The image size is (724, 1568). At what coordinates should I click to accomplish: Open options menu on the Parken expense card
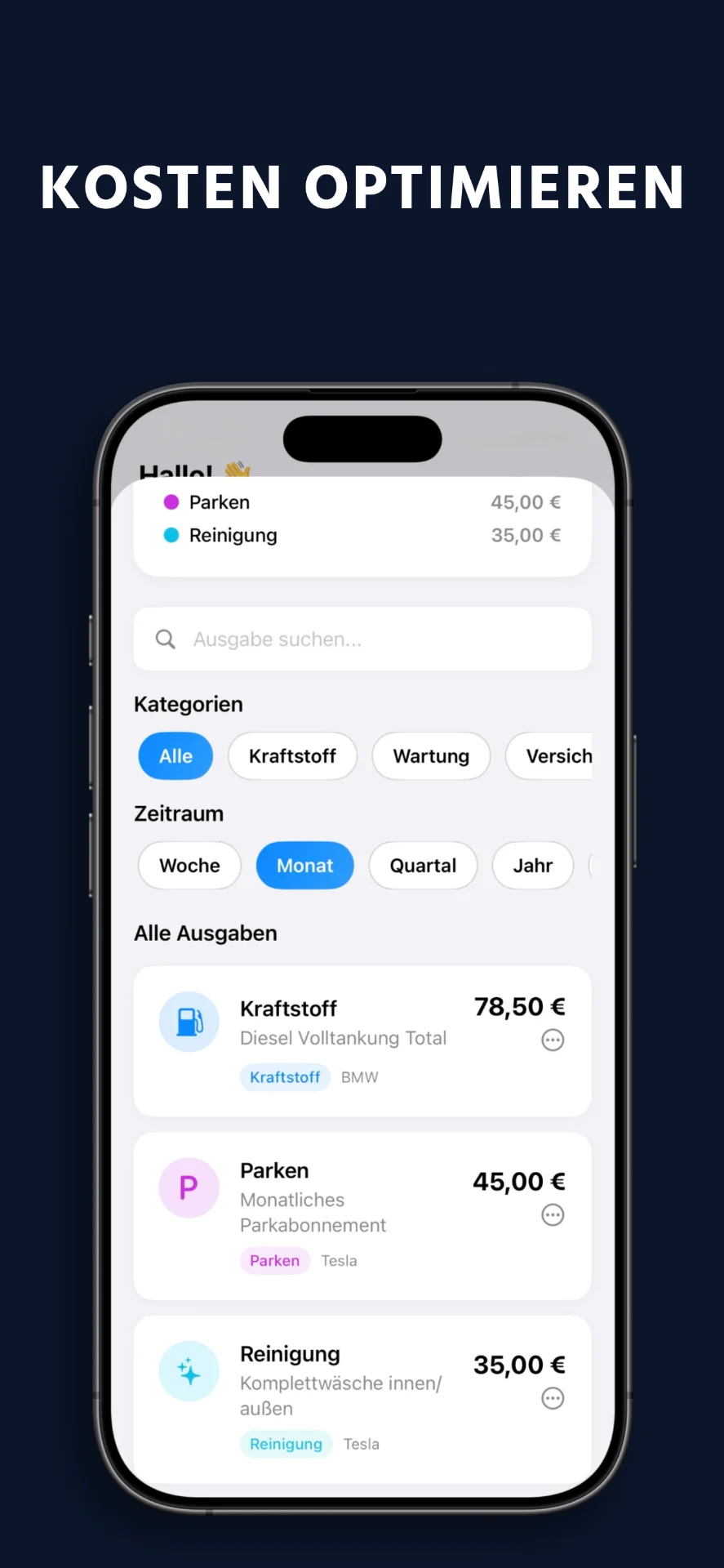point(553,1214)
